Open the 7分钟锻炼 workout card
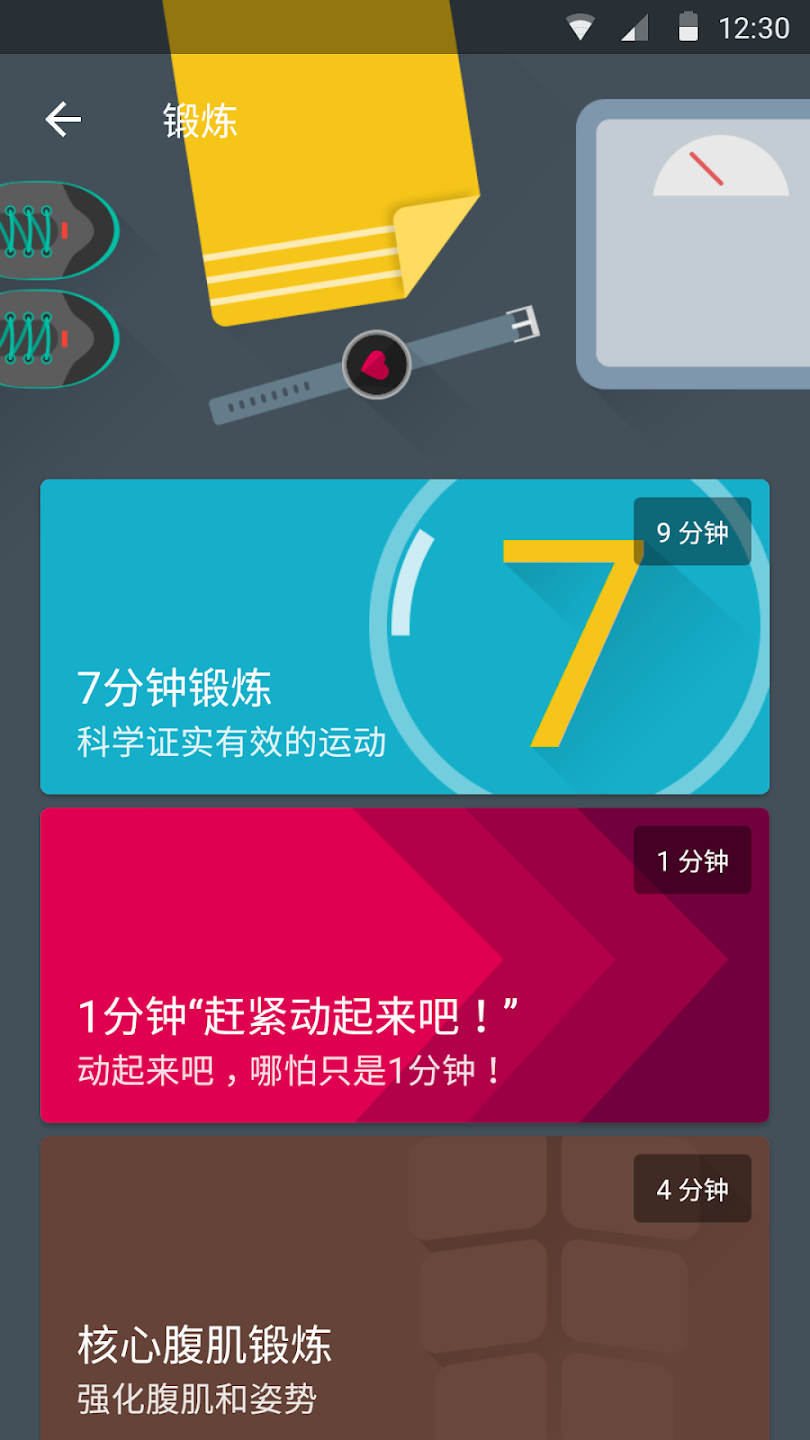Screen dimensions: 810x1440 point(404,637)
